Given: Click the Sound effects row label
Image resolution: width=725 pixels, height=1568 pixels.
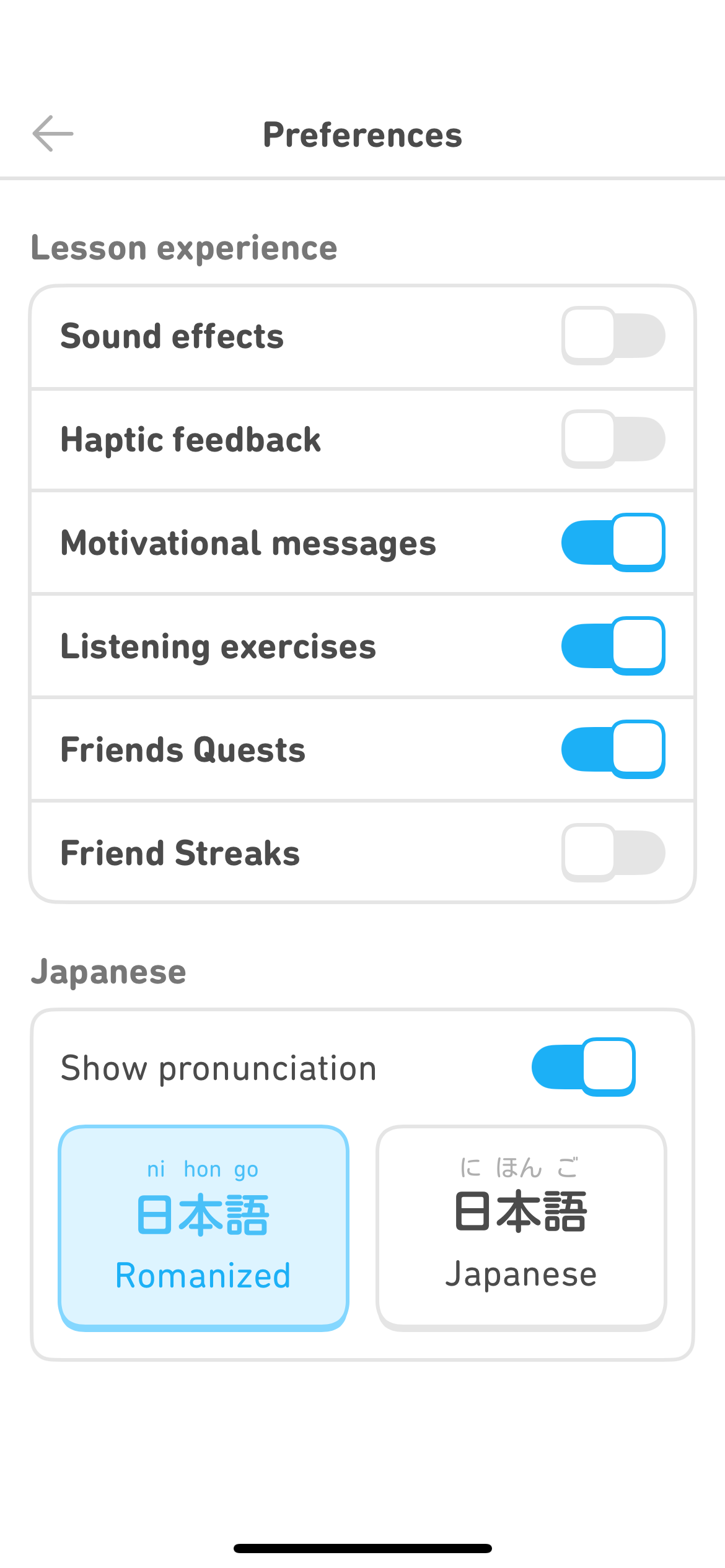Looking at the screenshot, I should pyautogui.click(x=172, y=336).
